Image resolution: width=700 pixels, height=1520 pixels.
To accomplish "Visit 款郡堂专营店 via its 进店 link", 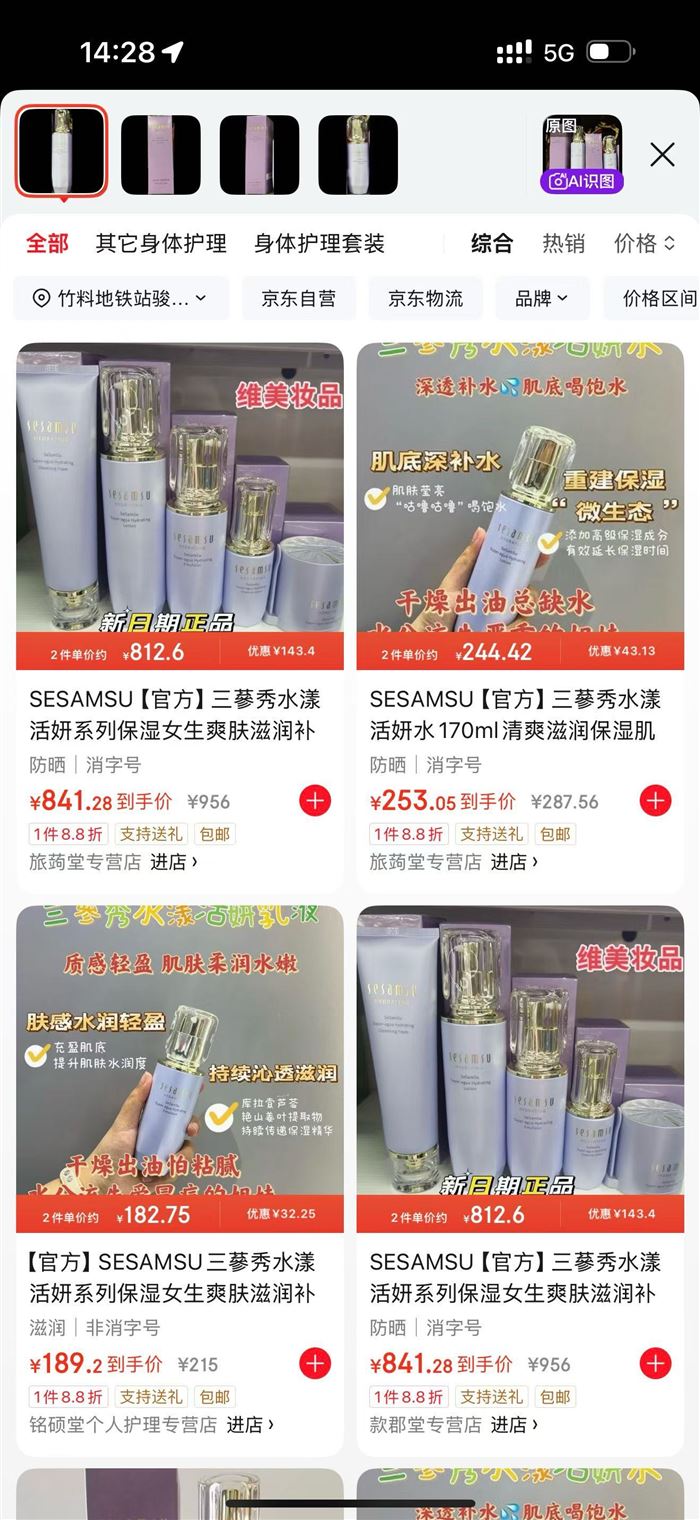I will pos(513,1424).
